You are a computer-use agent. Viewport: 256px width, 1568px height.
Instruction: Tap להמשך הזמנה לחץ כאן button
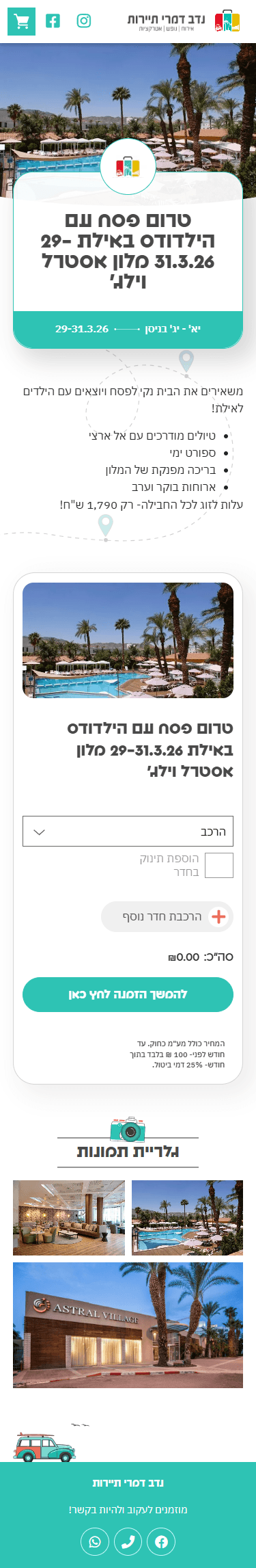point(128,994)
